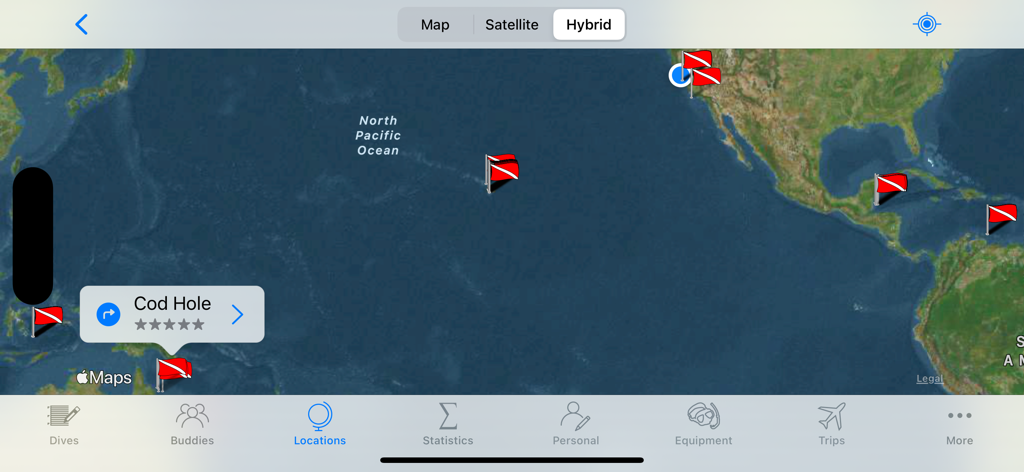Open the Dives tab
Image resolution: width=1024 pixels, height=472 pixels.
63,424
